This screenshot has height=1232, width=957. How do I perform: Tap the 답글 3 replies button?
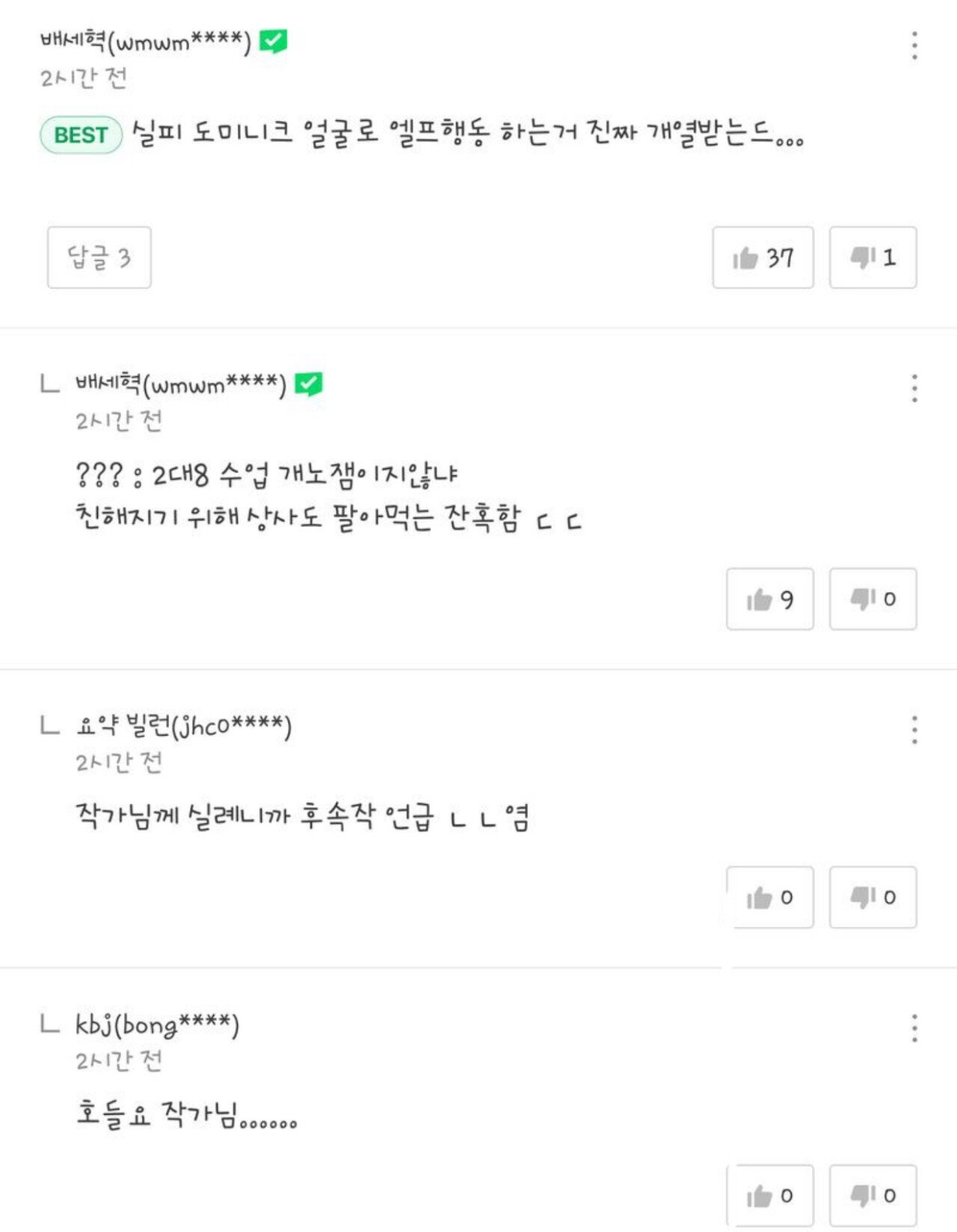click(x=99, y=258)
